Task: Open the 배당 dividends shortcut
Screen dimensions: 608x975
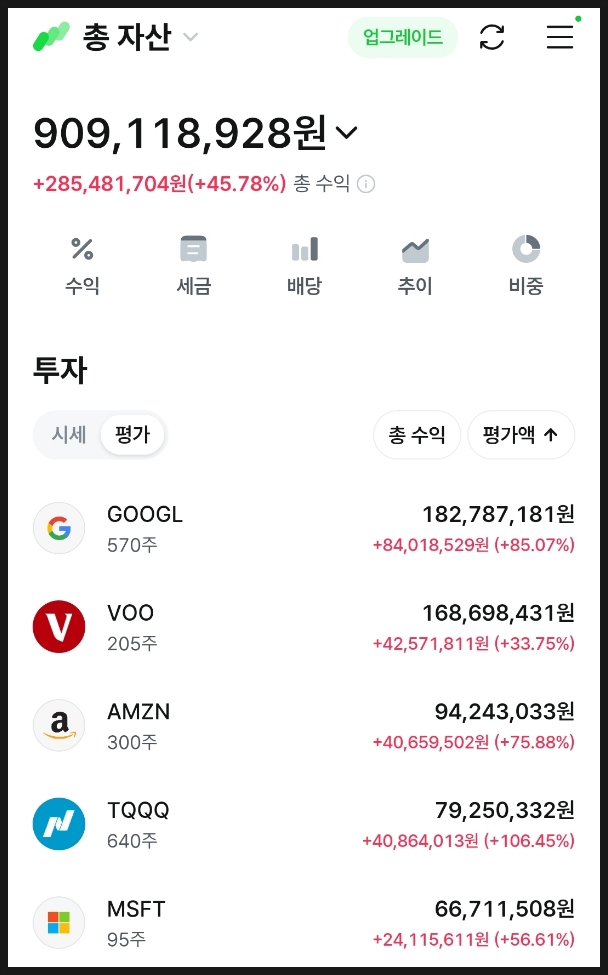Action: (x=304, y=266)
